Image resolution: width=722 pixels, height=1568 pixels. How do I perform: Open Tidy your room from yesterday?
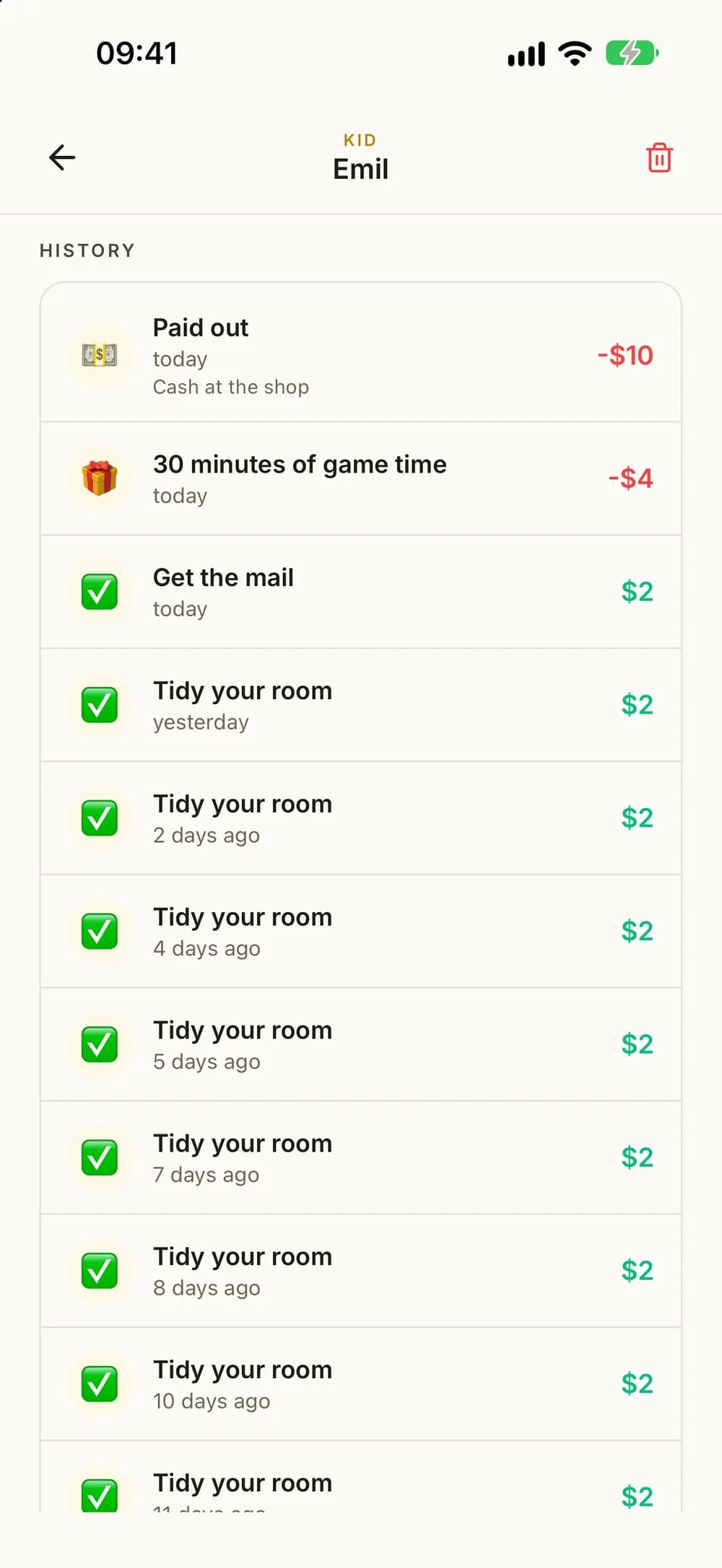[361, 705]
